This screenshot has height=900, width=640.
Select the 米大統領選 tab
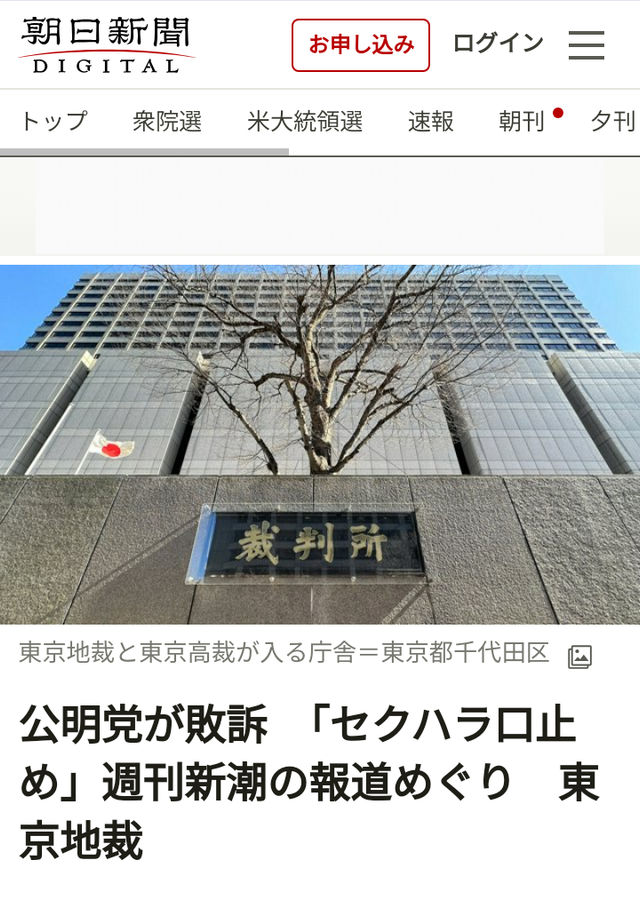305,122
